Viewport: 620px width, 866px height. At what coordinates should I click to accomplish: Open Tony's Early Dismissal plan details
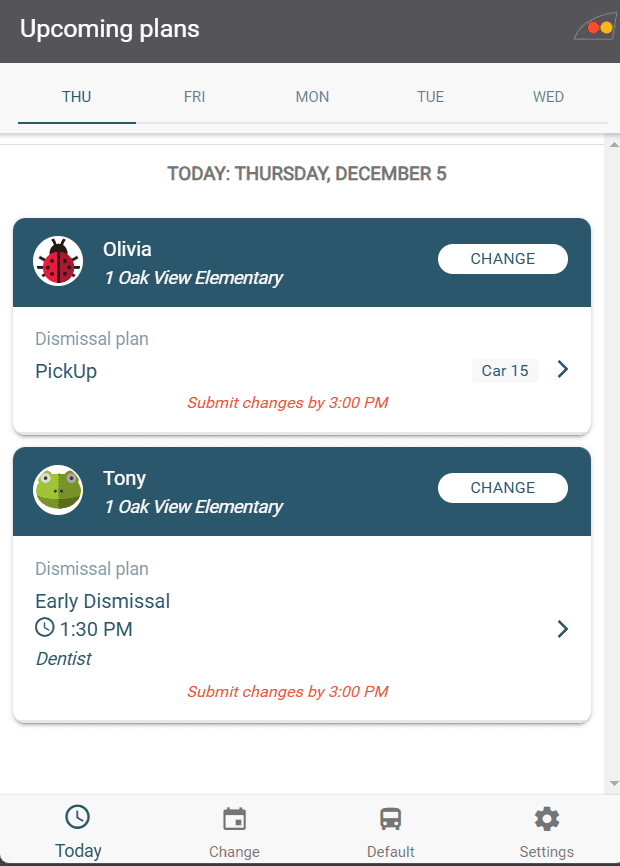[x=562, y=629]
